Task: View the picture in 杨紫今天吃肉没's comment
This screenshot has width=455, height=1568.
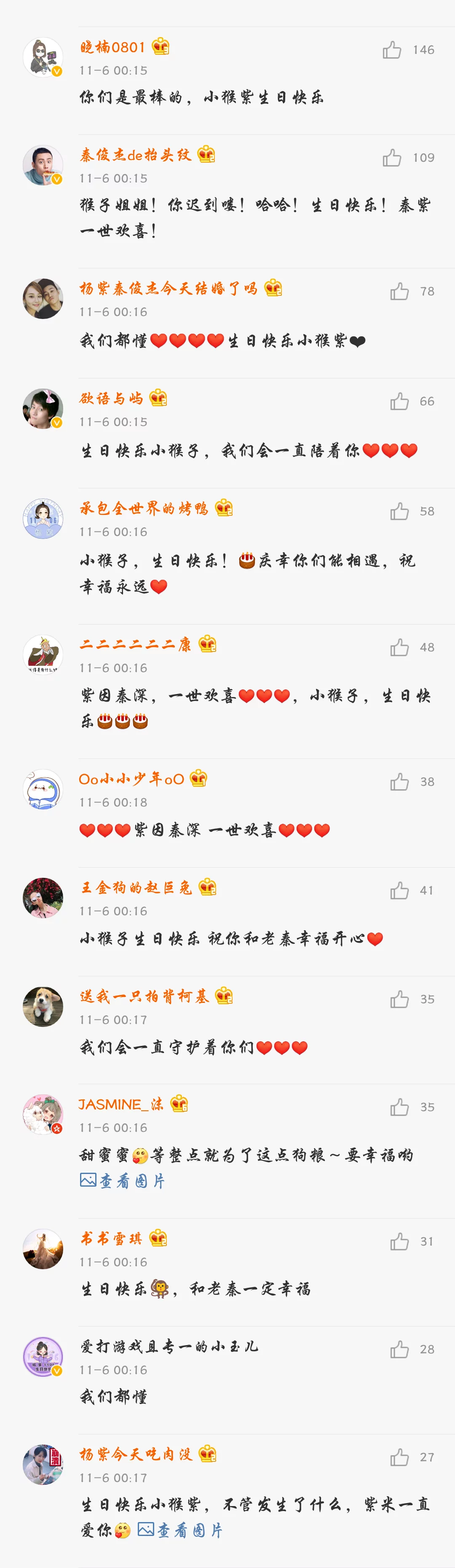Action: (180, 1530)
